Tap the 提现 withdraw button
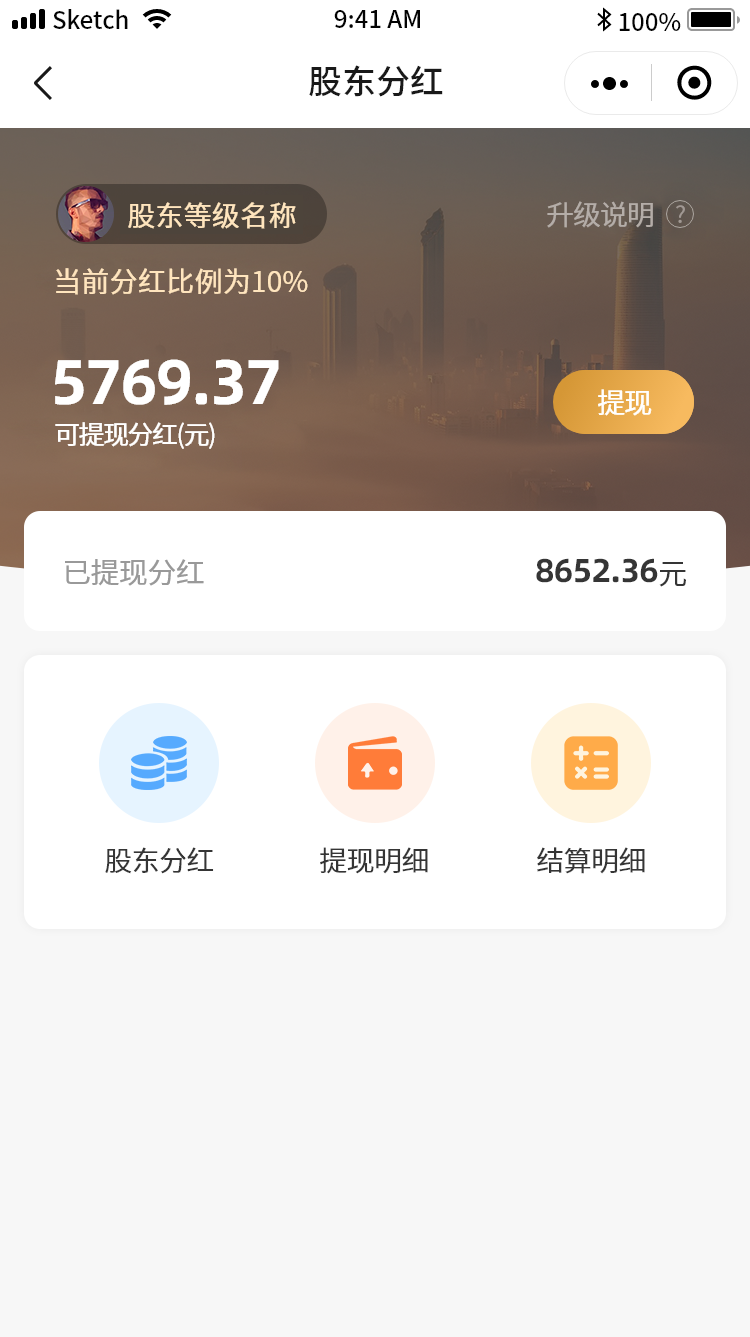 623,402
